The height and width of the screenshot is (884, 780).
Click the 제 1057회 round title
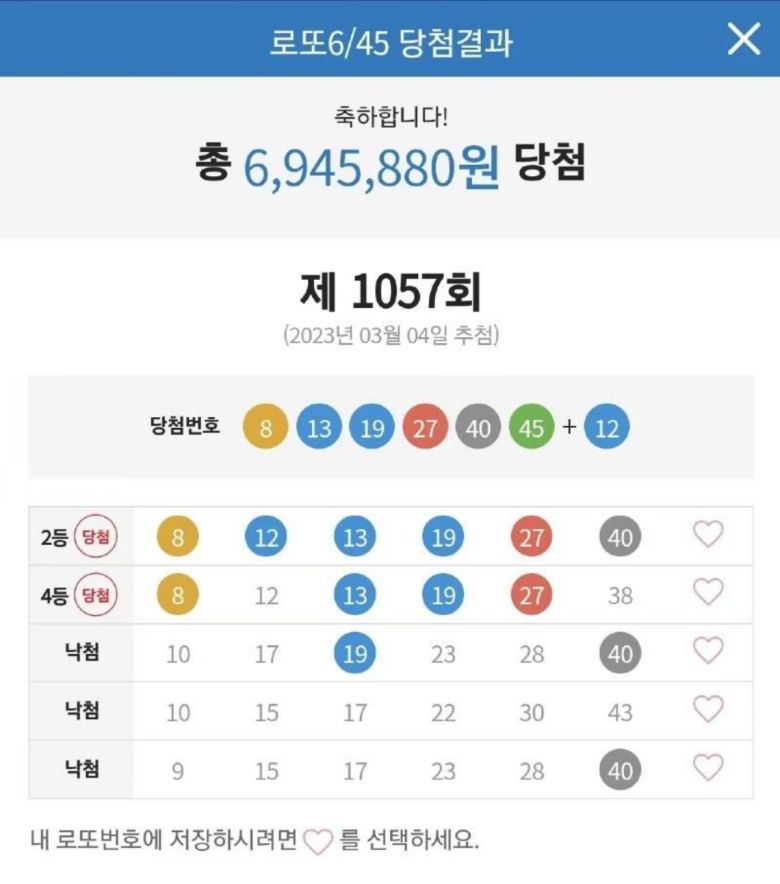coord(389,291)
